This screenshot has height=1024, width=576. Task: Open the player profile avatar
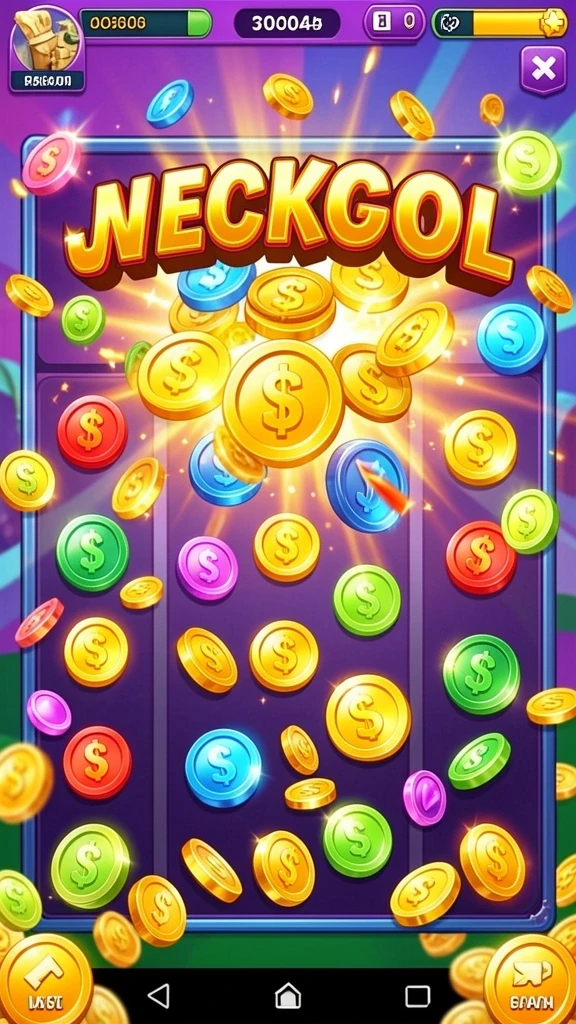point(47,47)
